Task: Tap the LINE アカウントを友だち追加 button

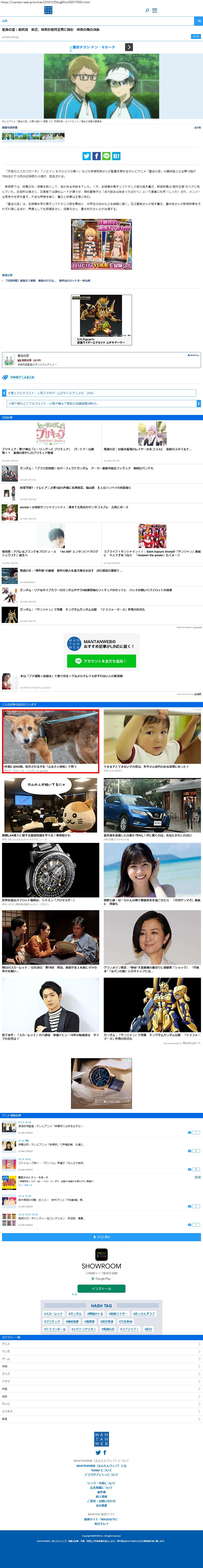Action: pos(101,661)
